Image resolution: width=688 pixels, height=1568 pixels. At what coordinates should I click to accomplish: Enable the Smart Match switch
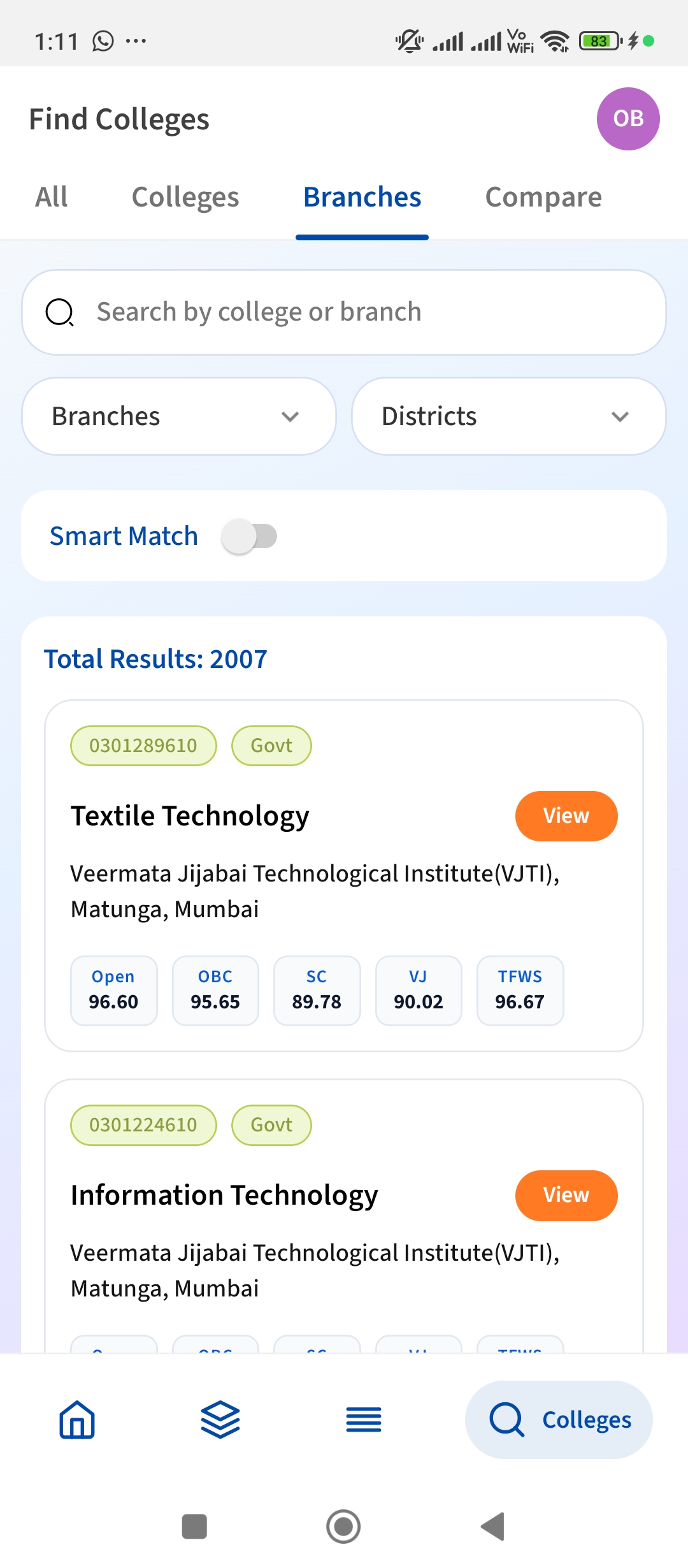(x=249, y=536)
